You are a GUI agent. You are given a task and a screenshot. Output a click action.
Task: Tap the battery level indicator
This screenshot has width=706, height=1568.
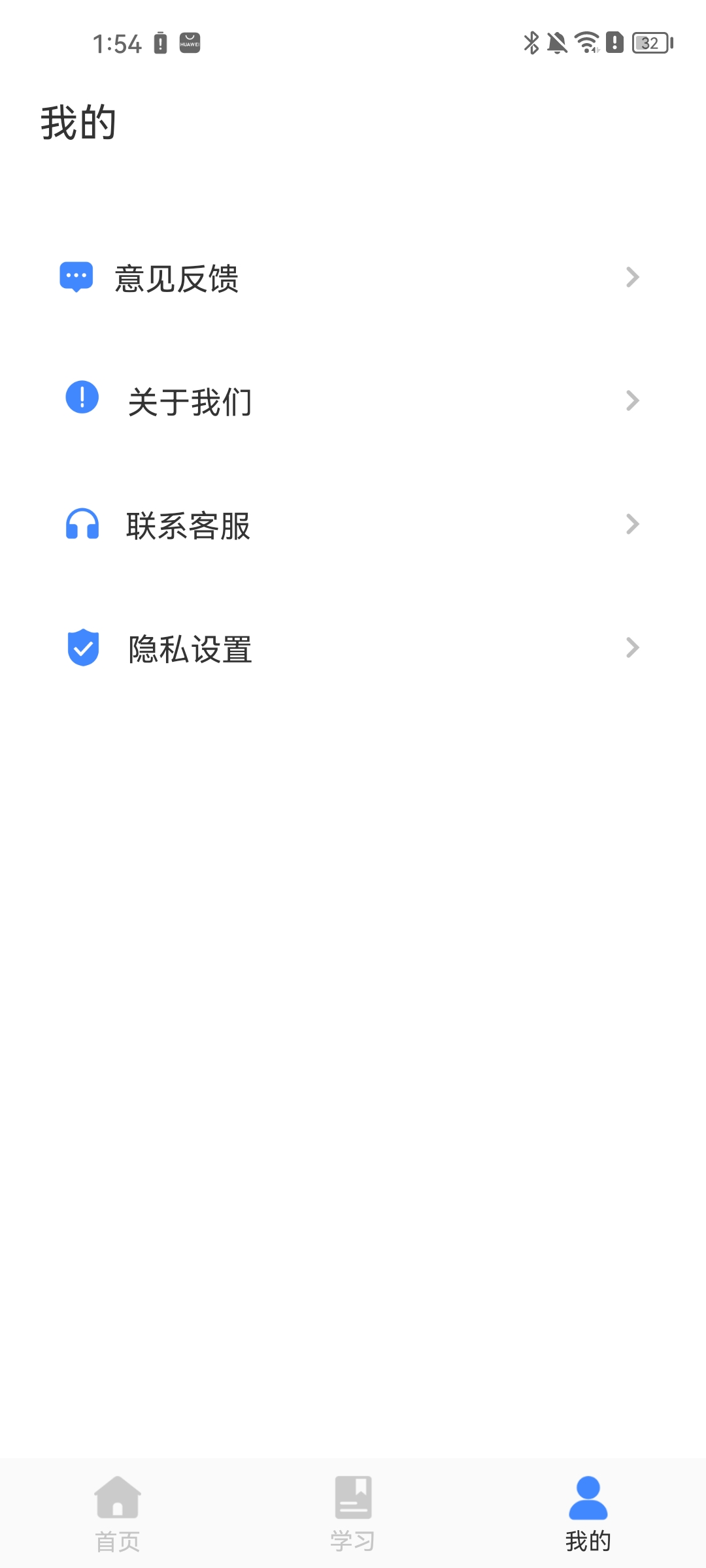pyautogui.click(x=649, y=42)
